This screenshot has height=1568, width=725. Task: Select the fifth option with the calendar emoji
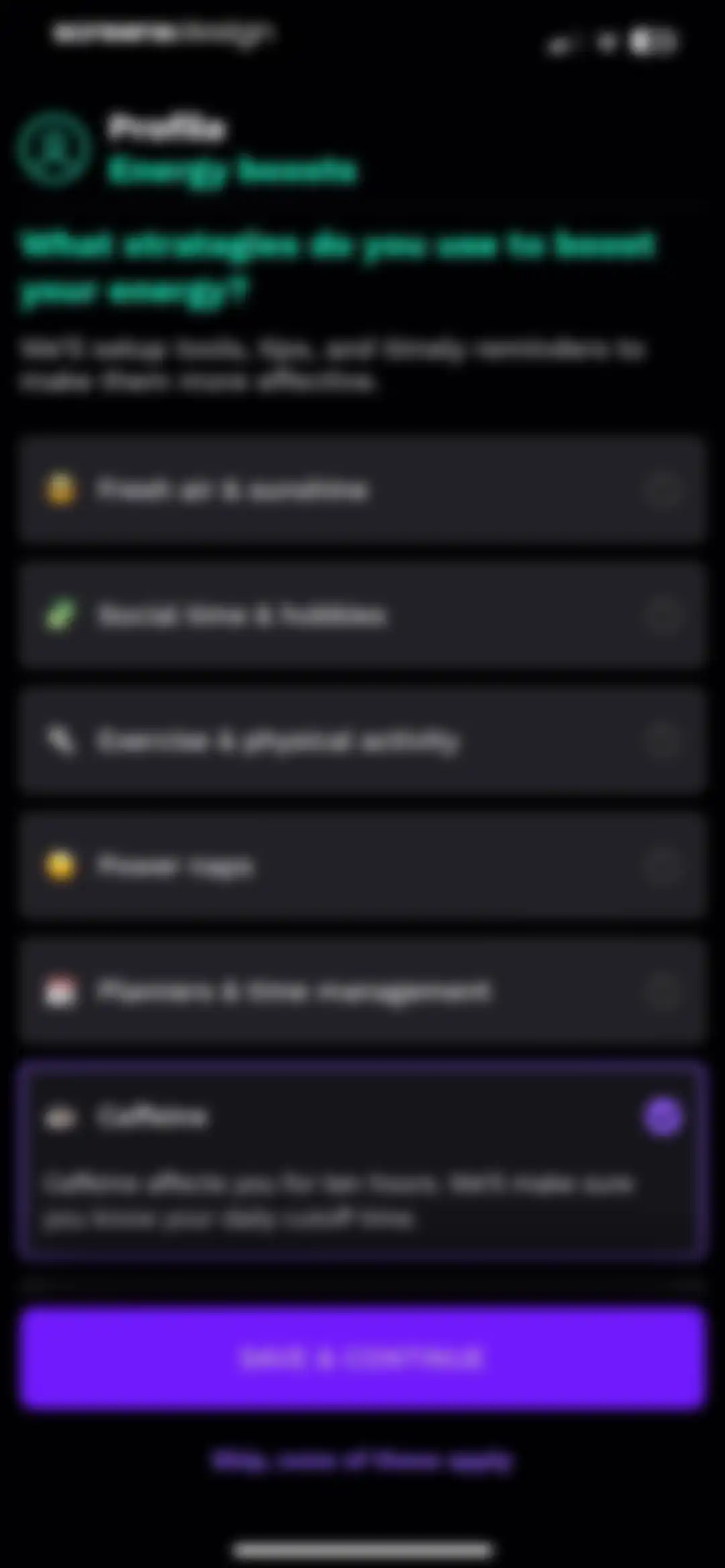362,991
